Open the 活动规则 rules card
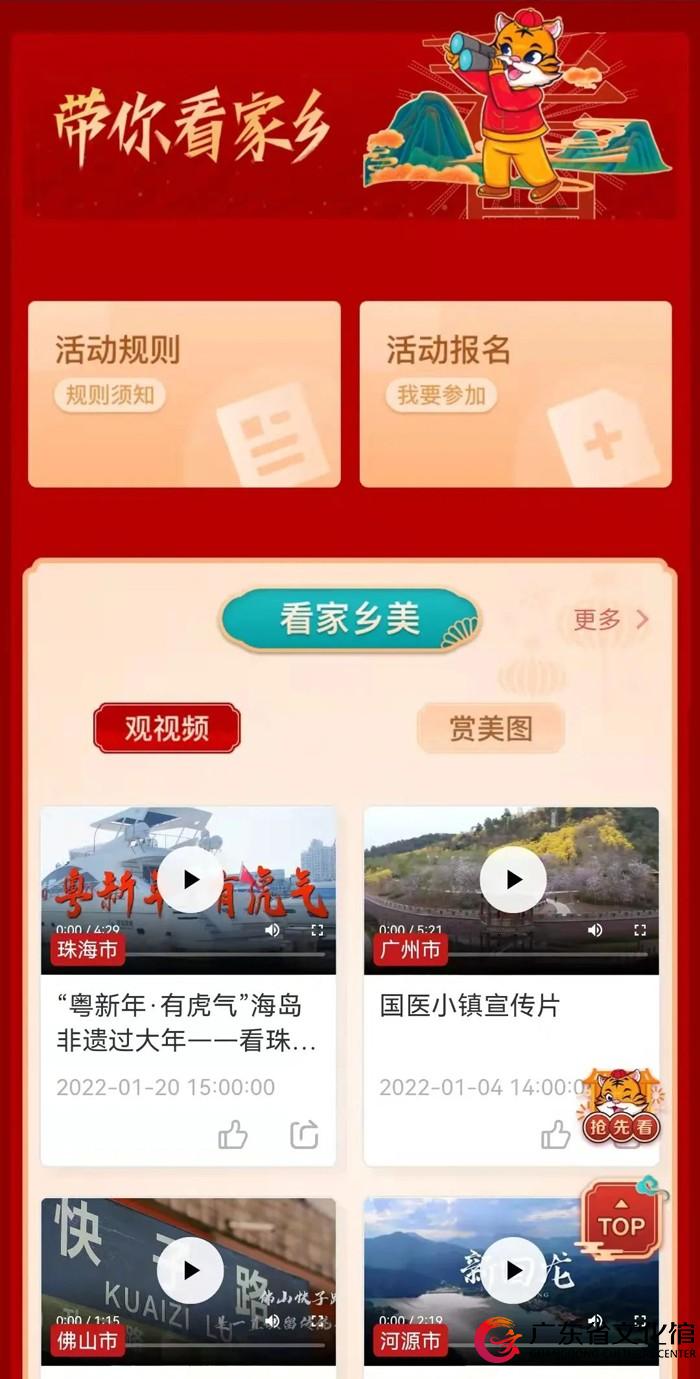Screen dimensions: 700x1379 coord(184,394)
